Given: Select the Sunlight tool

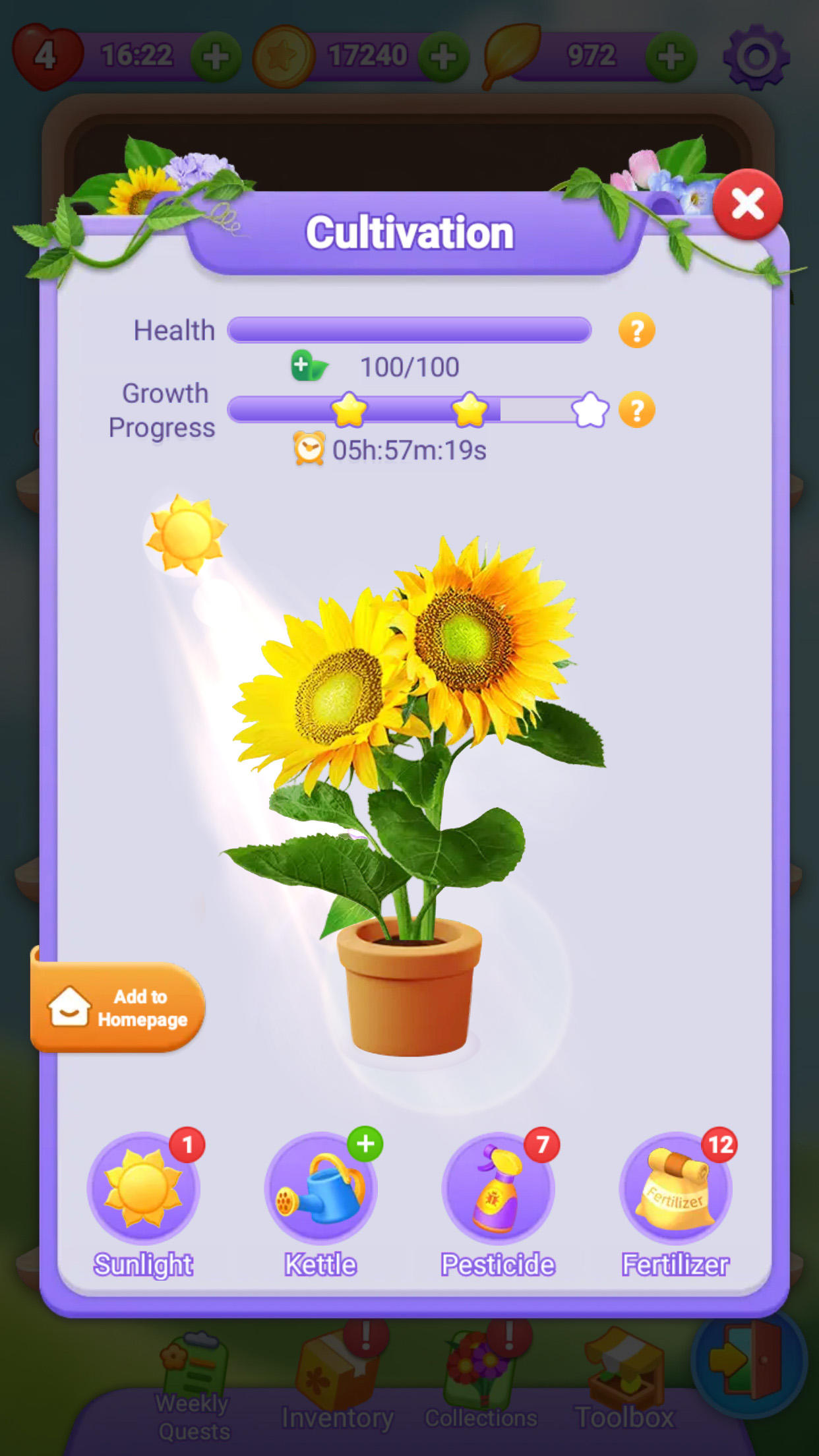Looking at the screenshot, I should click(142, 1188).
